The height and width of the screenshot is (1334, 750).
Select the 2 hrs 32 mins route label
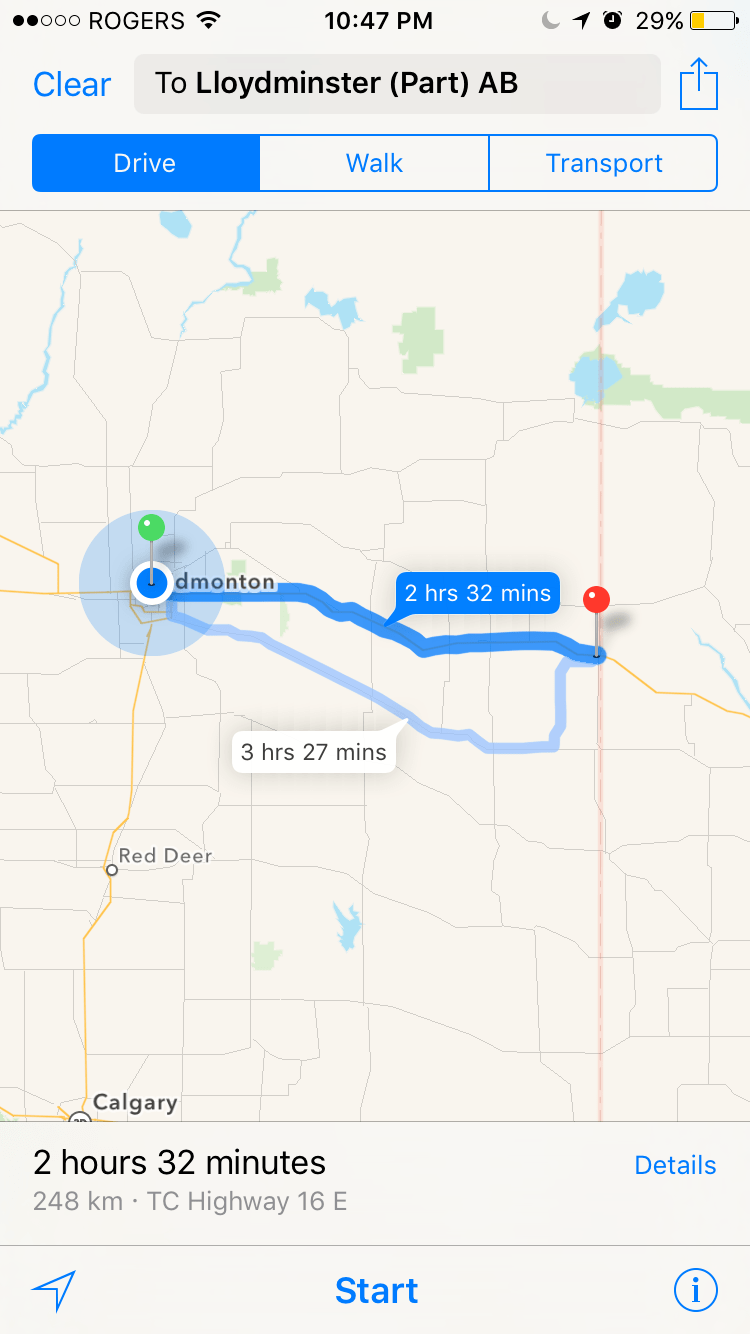click(x=477, y=594)
